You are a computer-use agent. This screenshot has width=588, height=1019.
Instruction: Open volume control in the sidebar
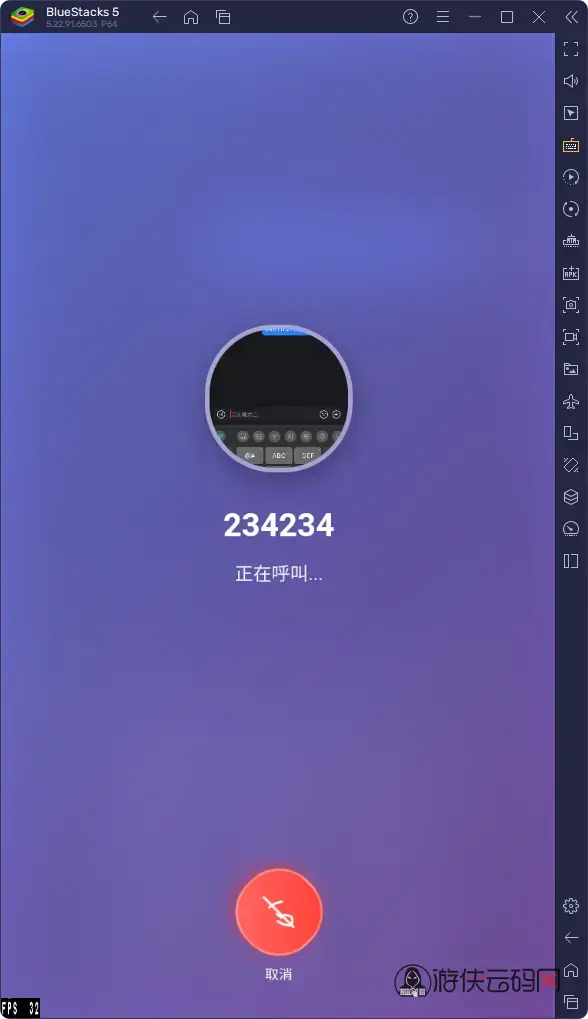570,81
